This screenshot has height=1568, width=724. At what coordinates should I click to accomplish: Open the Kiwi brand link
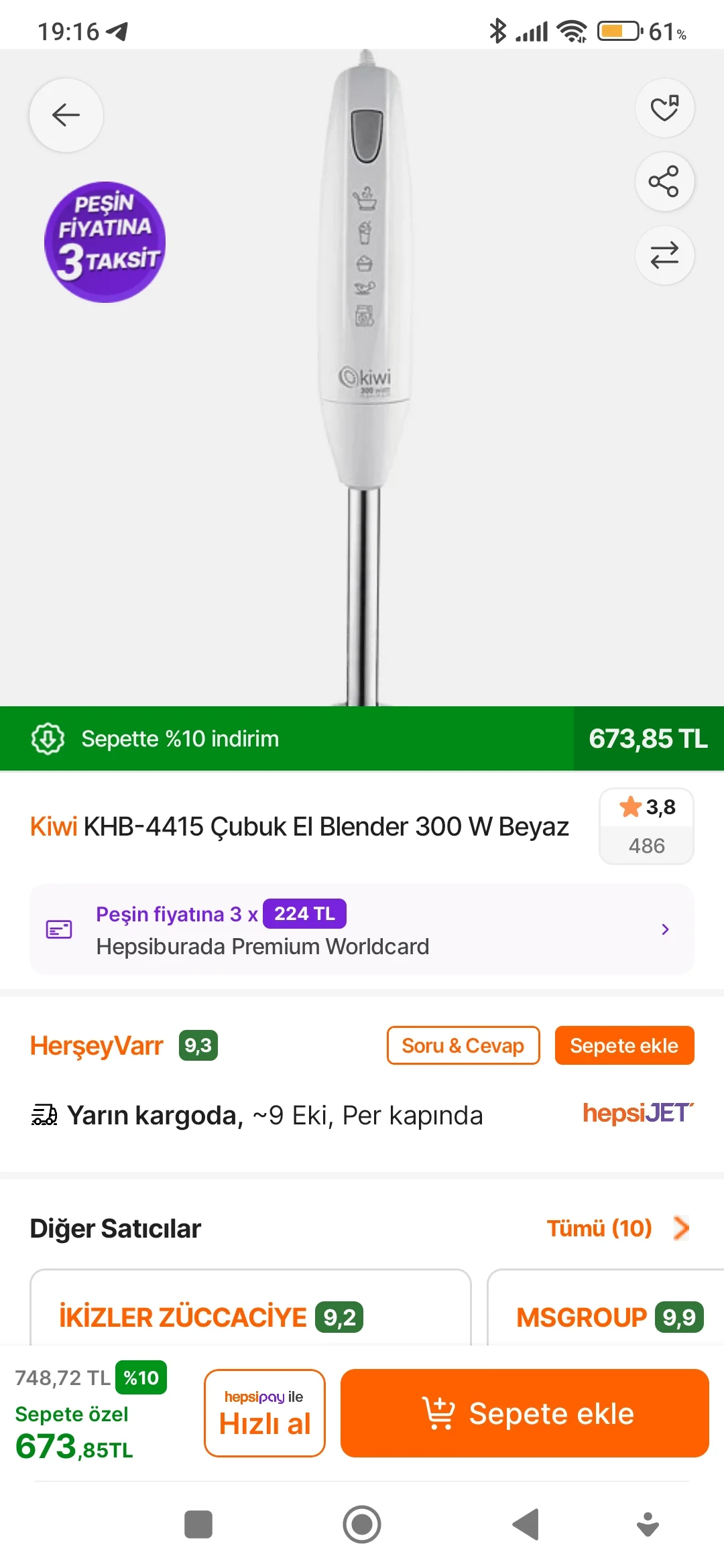coord(54,827)
